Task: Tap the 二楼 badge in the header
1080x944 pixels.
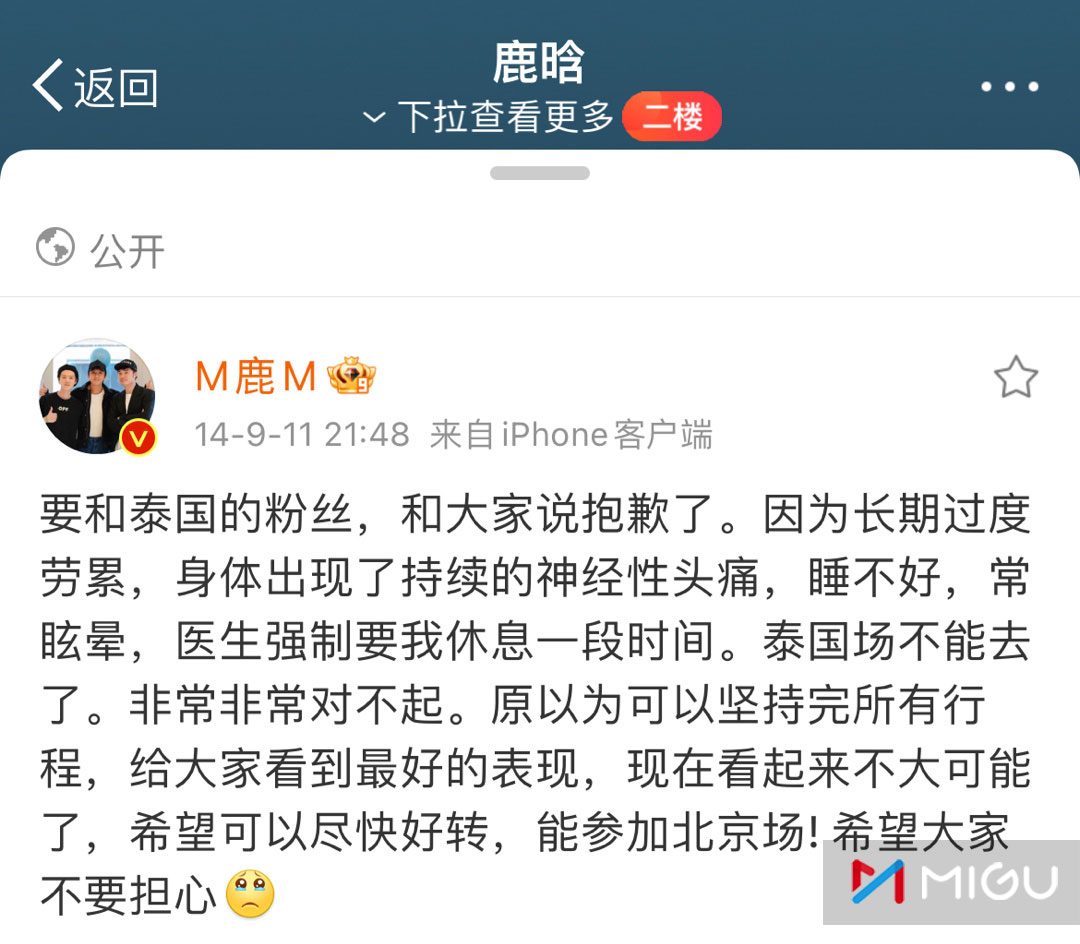Action: click(671, 119)
